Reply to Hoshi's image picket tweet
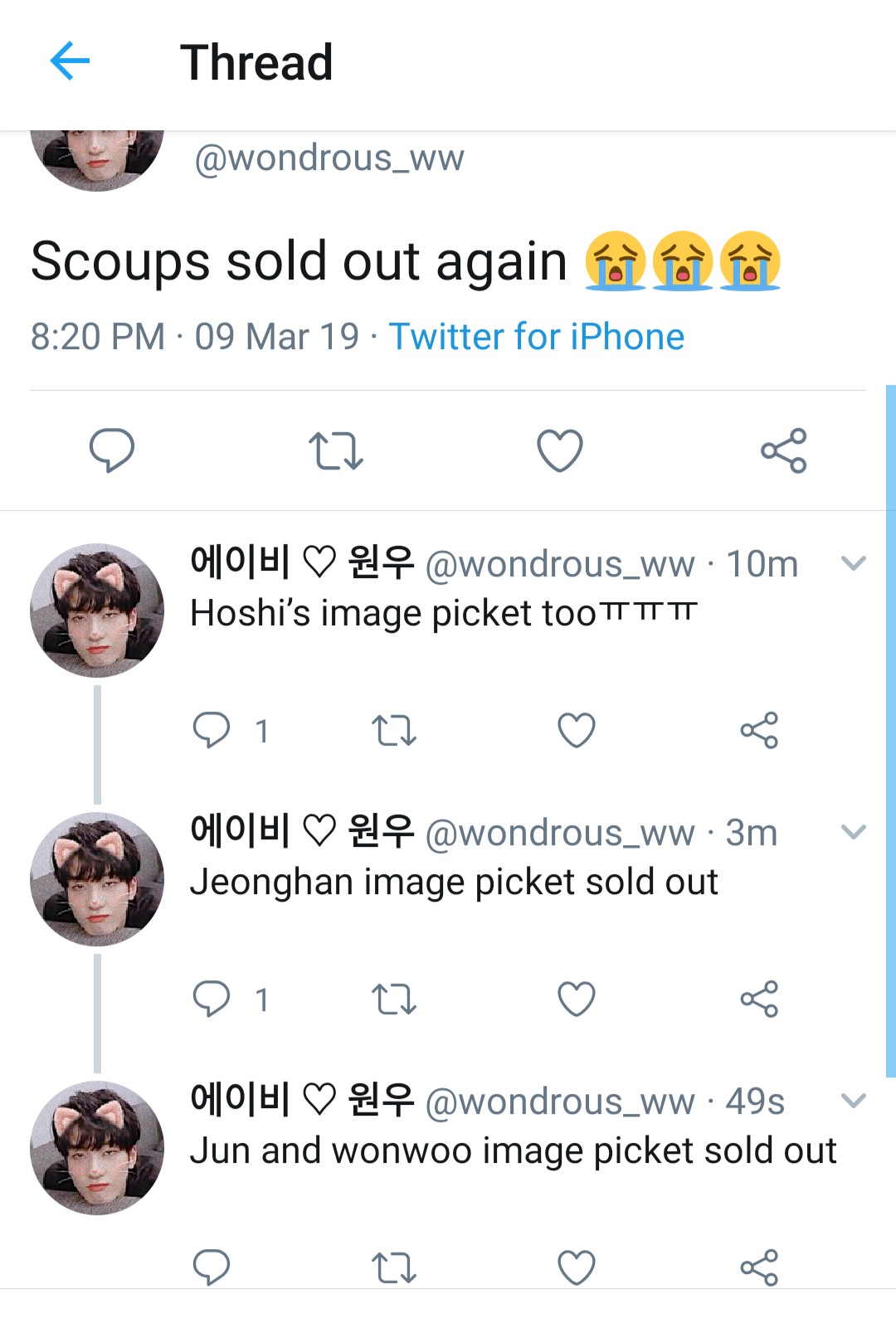 212,731
